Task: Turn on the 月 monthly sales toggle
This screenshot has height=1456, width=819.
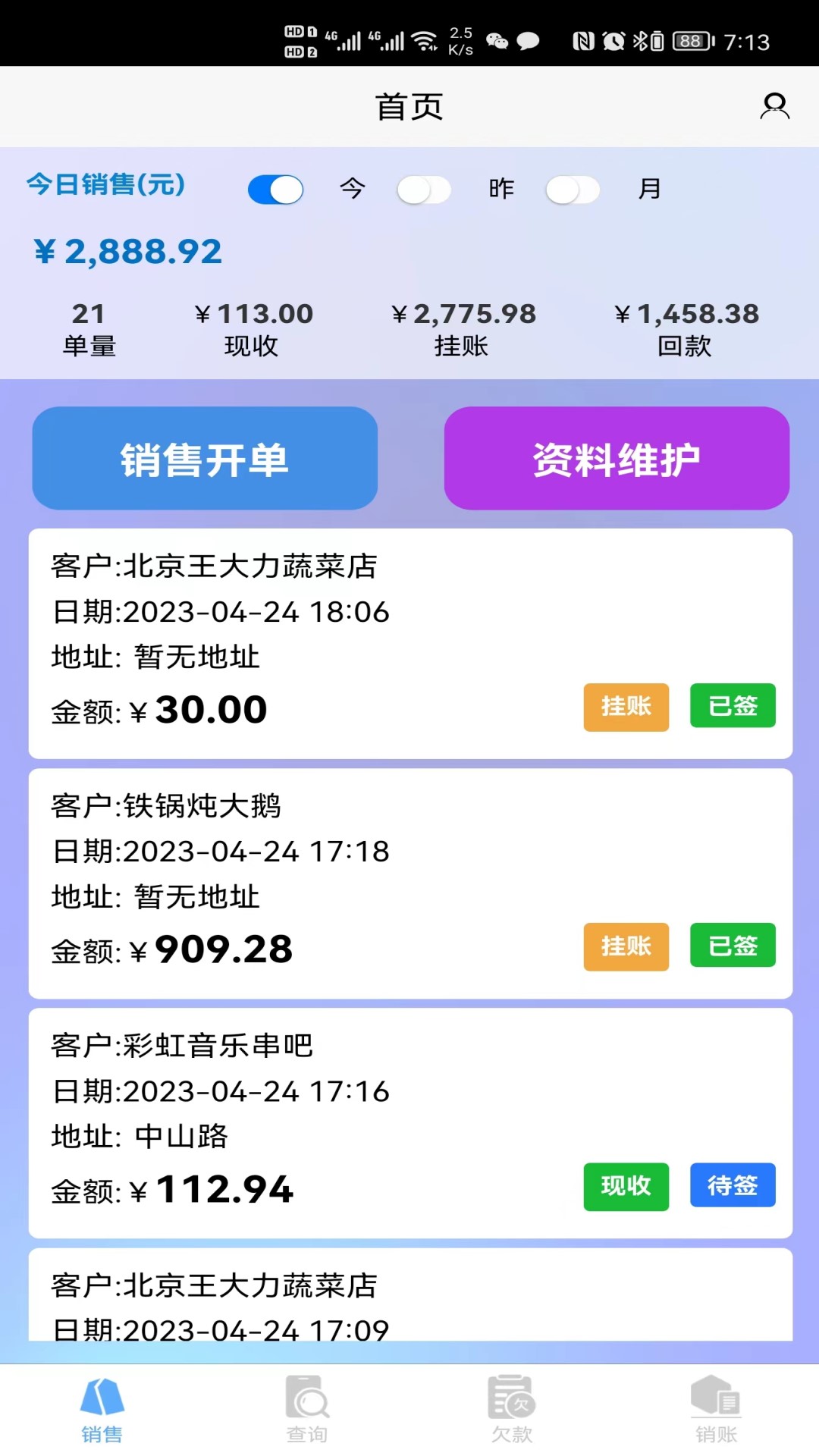Action: click(573, 190)
